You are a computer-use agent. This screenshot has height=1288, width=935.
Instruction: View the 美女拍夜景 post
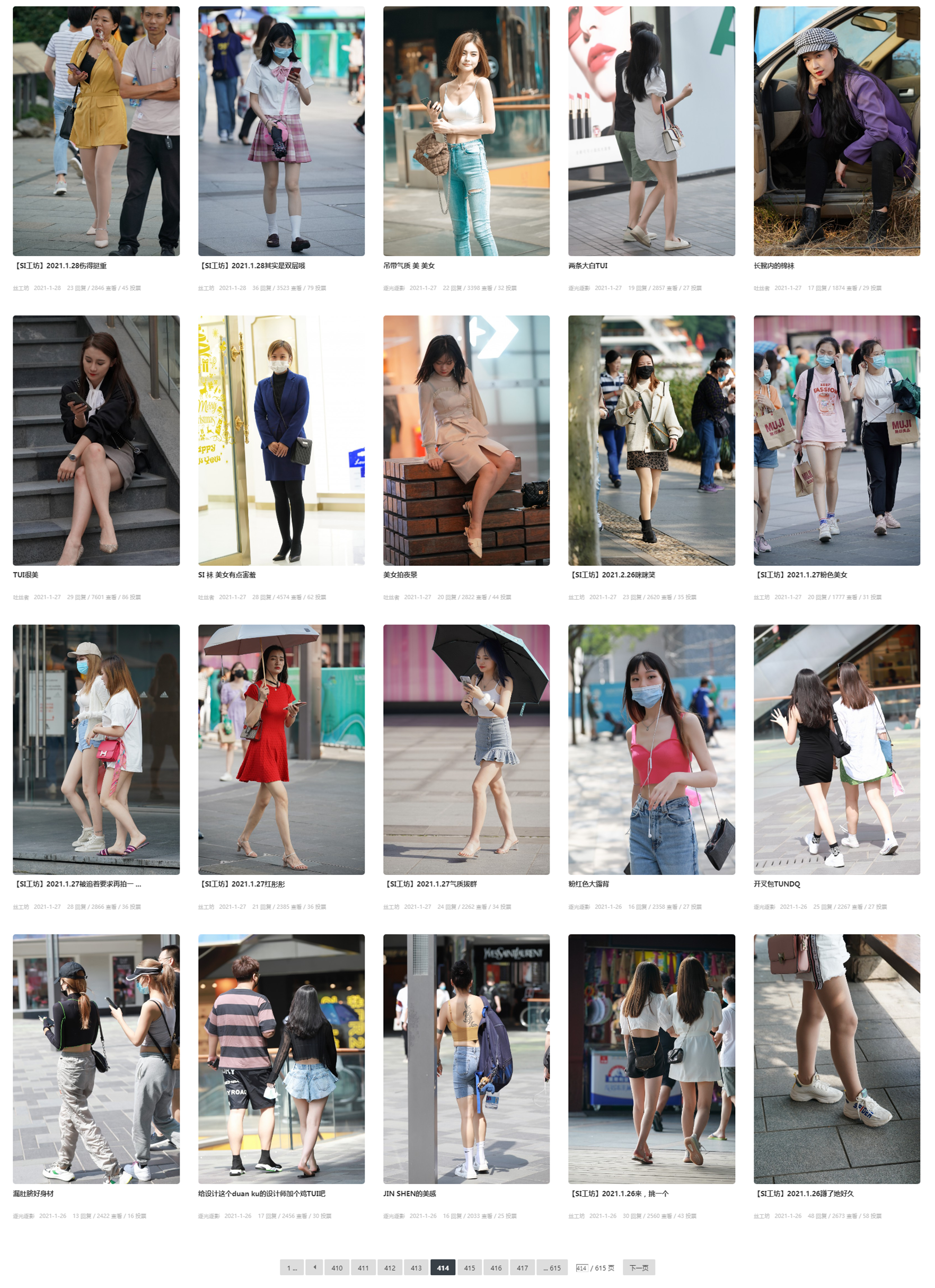tap(400, 575)
